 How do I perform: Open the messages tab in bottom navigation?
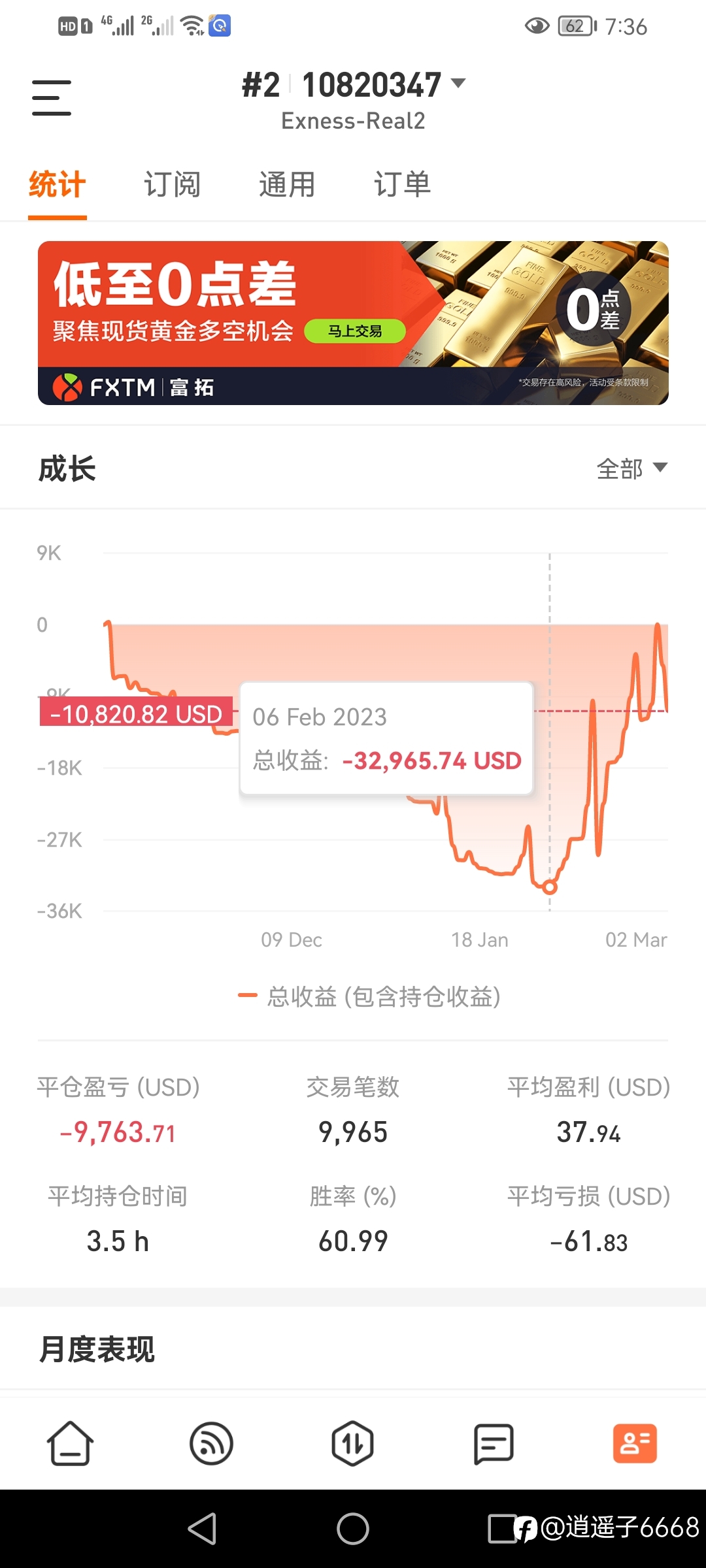[494, 1443]
